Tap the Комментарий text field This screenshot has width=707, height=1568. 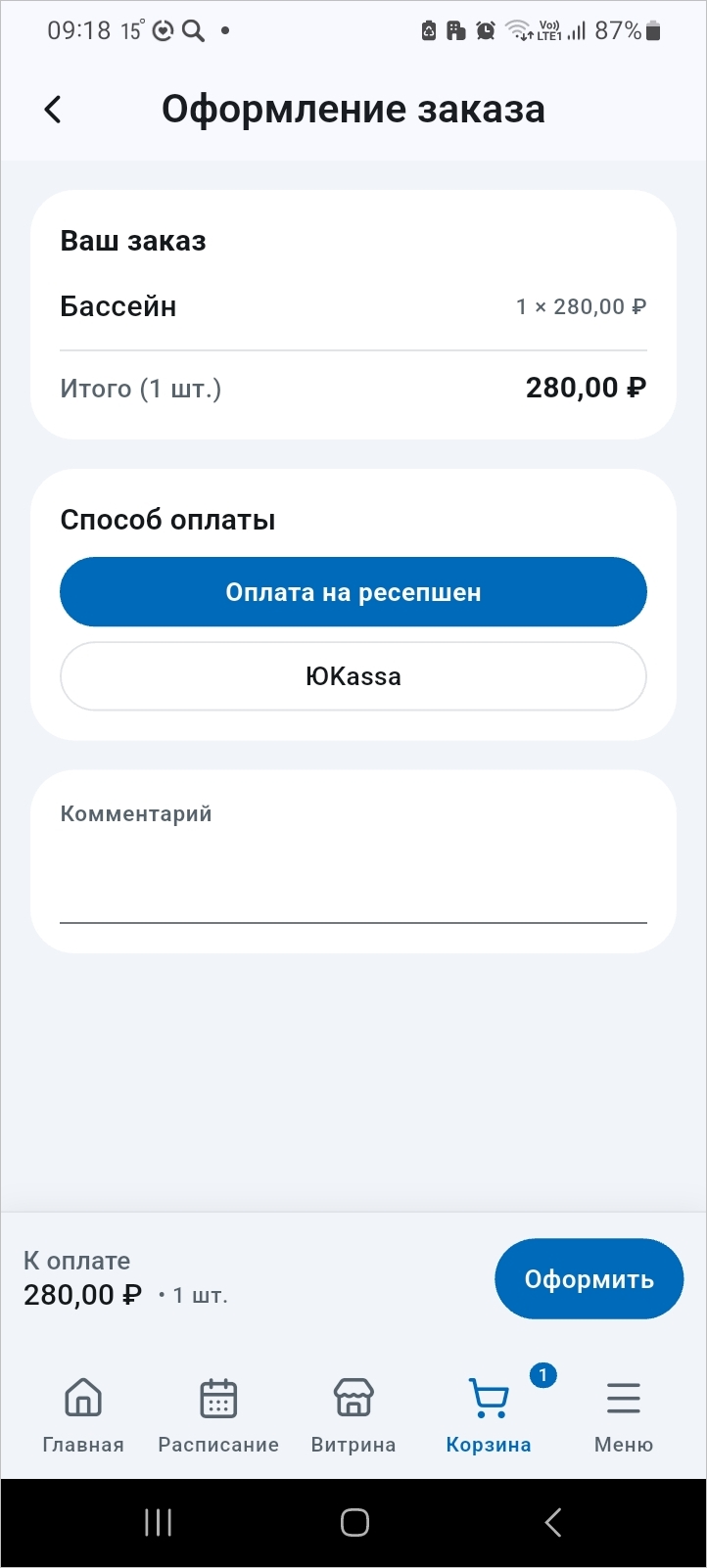353,862
